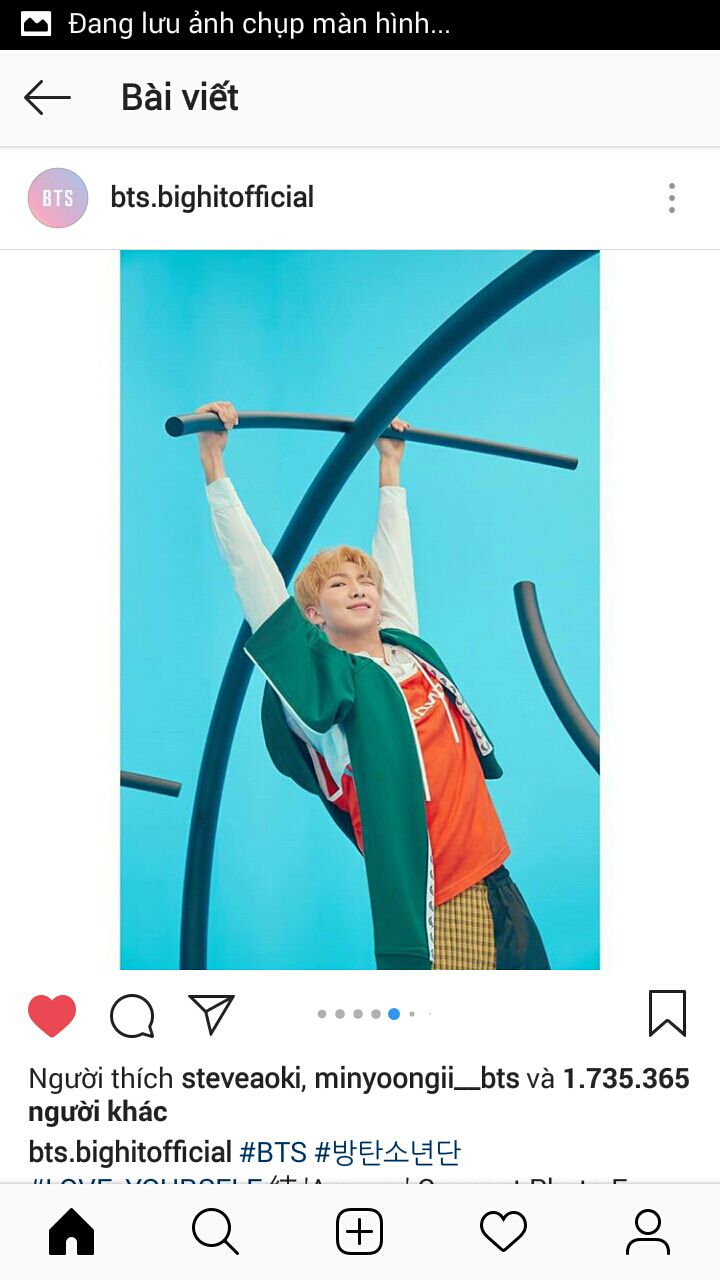Open bts.bighitofficial profile name
This screenshot has height=1280, width=720.
point(212,198)
